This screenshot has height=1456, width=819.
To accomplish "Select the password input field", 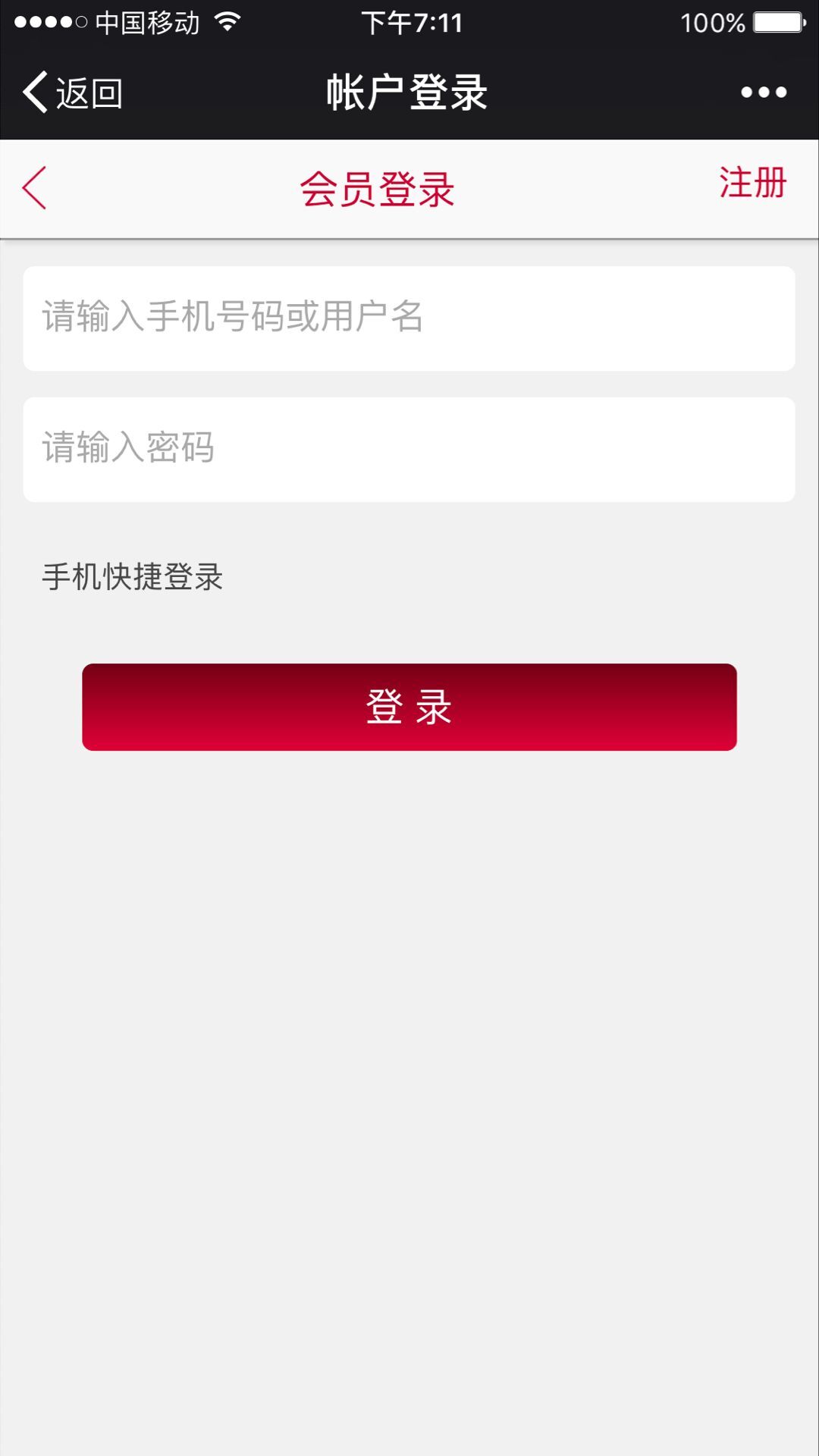I will pos(409,449).
